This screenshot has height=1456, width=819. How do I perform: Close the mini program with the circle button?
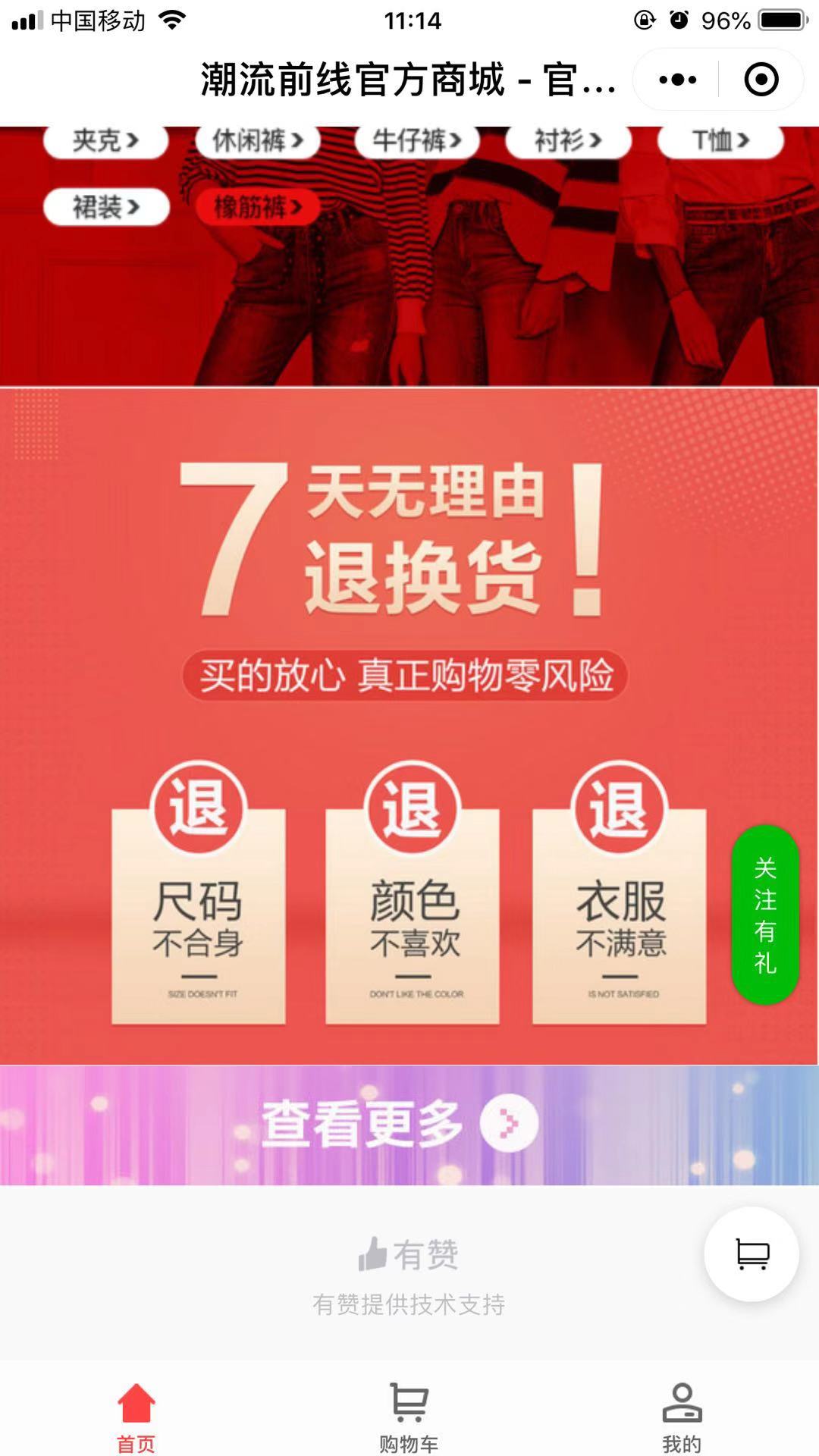coord(761,80)
